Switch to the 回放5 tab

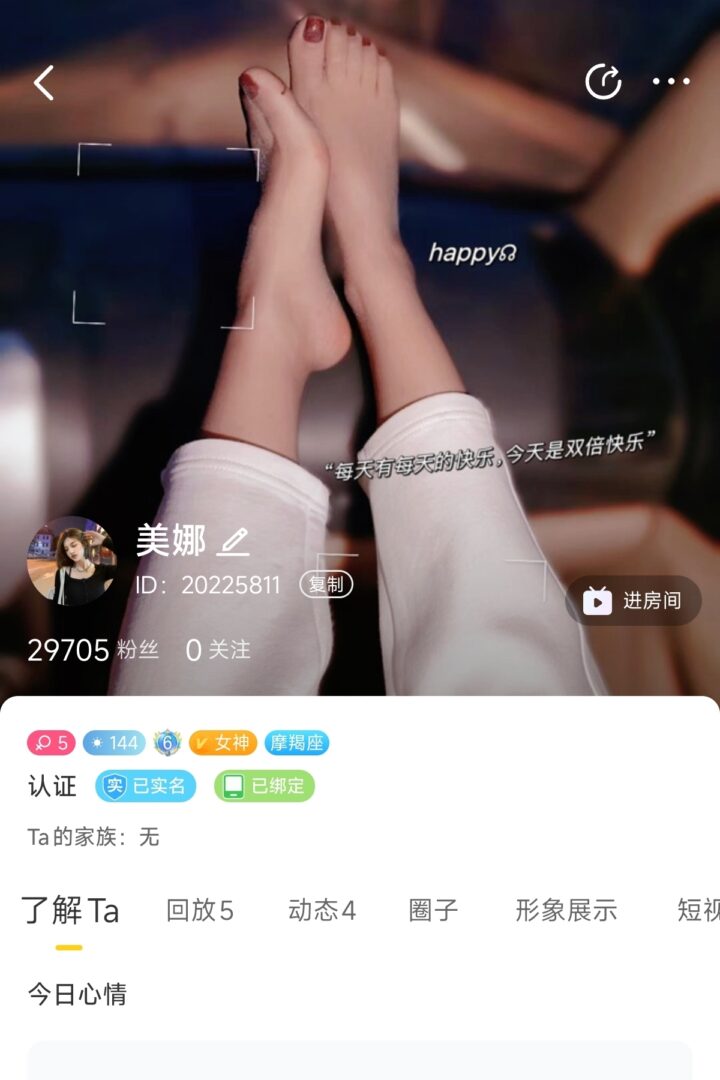coord(199,910)
